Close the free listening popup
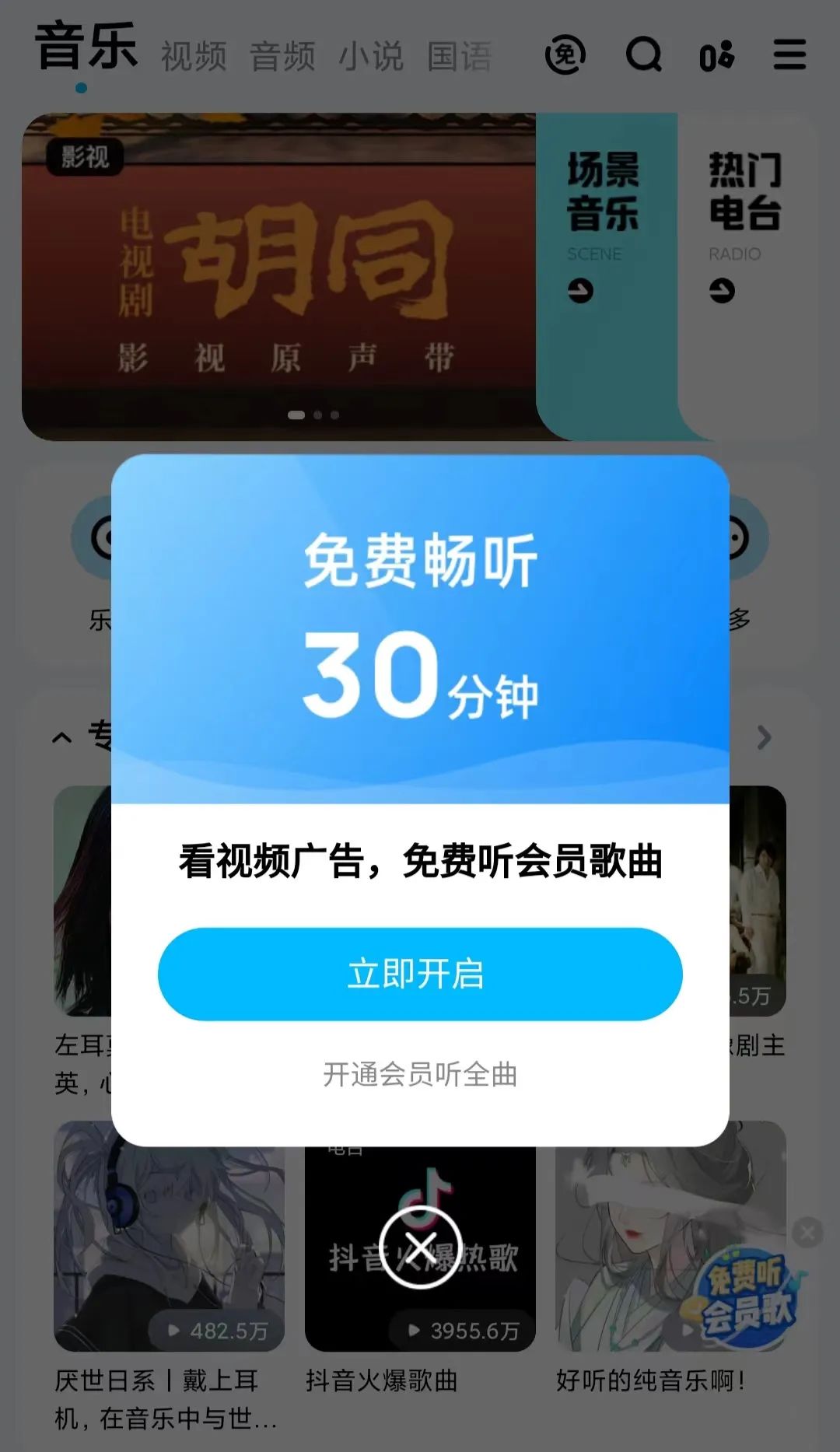This screenshot has width=840, height=1452. coord(420,1248)
